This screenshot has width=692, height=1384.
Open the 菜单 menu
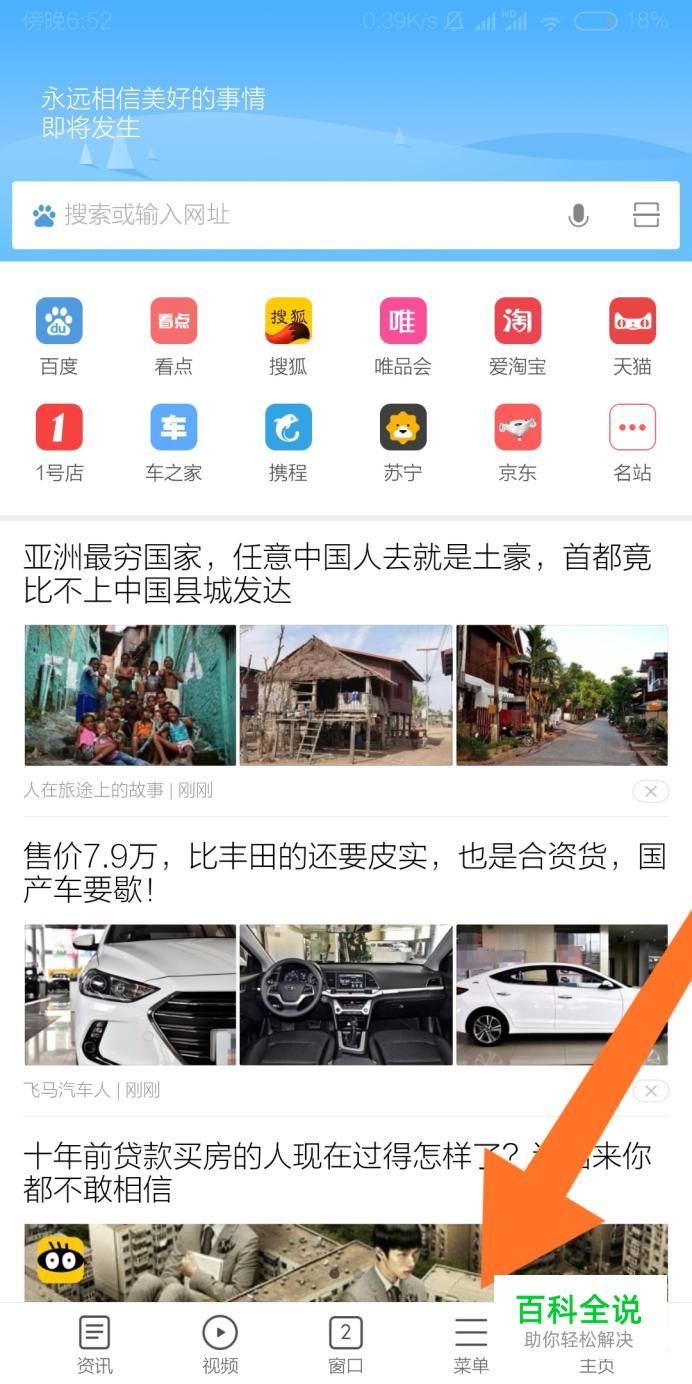(471, 1343)
